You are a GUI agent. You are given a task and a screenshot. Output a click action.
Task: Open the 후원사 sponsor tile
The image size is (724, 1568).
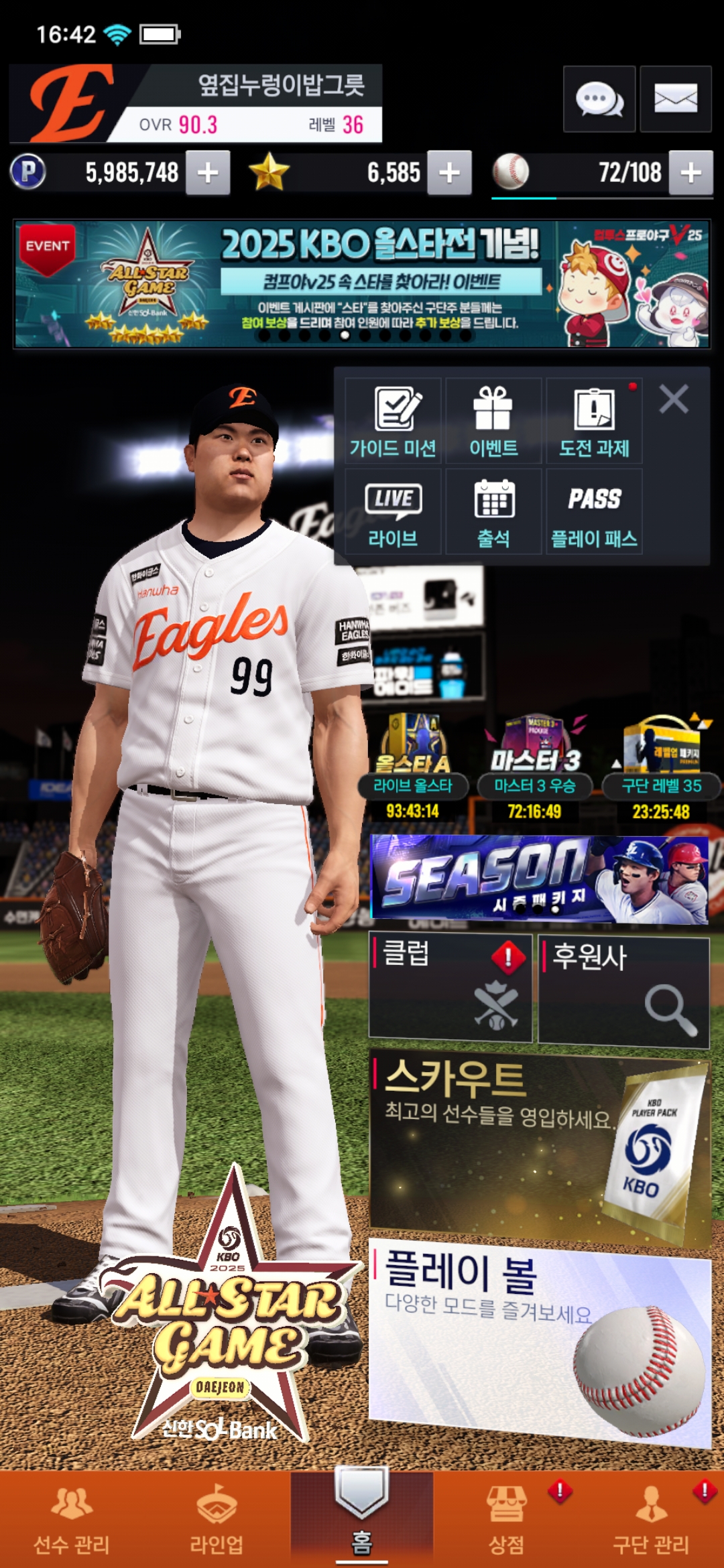[623, 990]
